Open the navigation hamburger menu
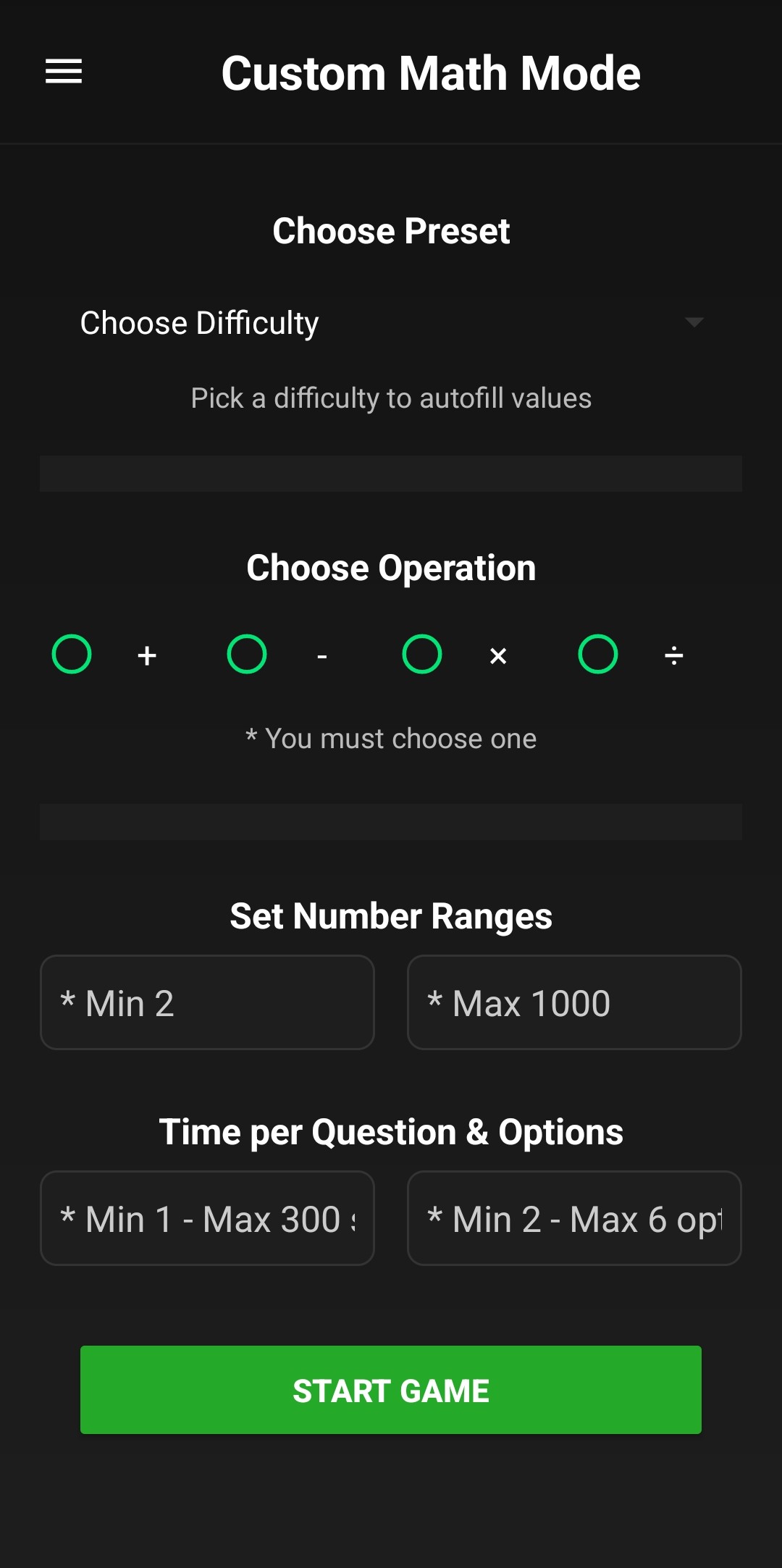The width and height of the screenshot is (782, 1568). [x=63, y=71]
